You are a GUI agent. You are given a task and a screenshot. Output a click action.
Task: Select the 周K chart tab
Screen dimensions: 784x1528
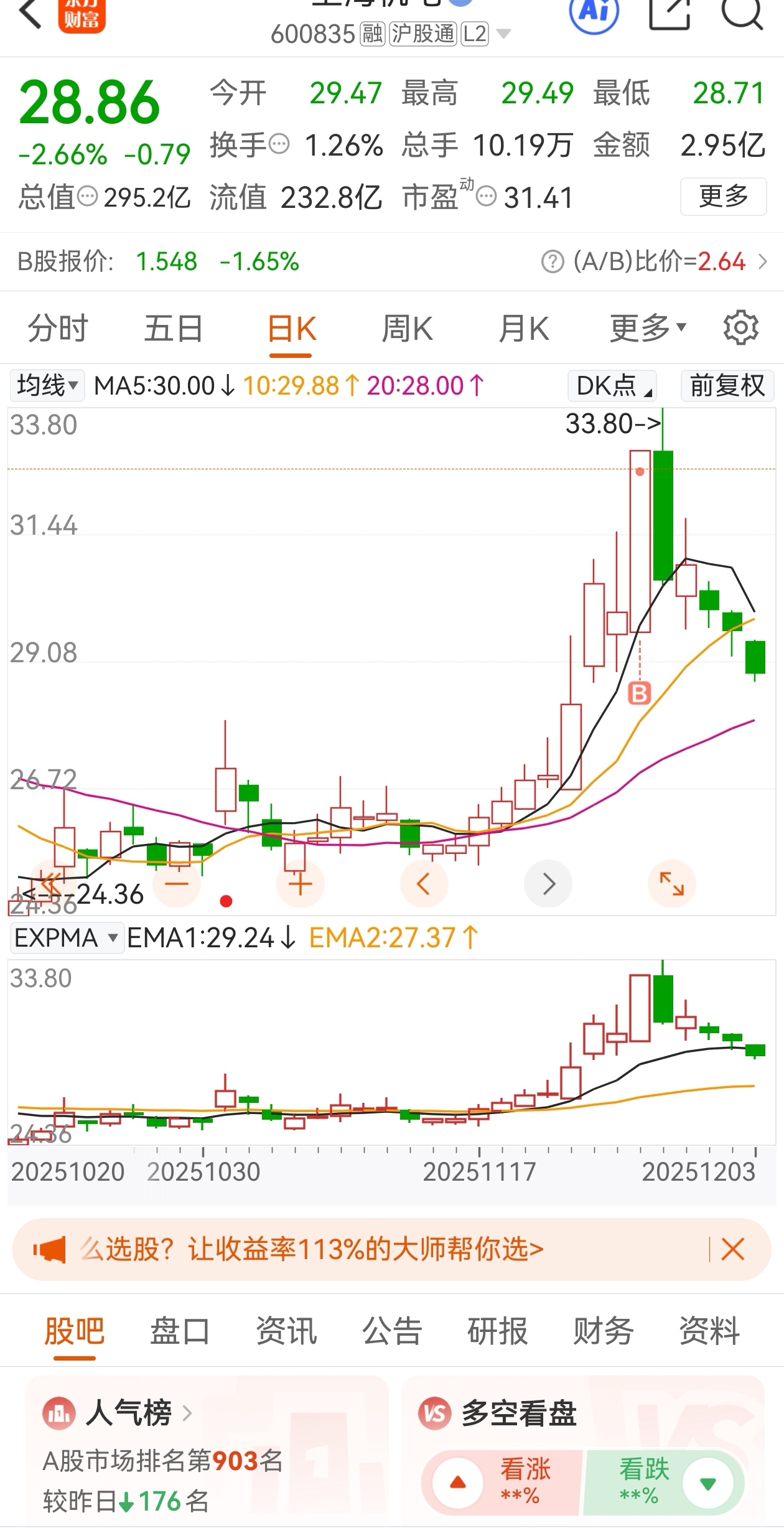click(x=407, y=329)
